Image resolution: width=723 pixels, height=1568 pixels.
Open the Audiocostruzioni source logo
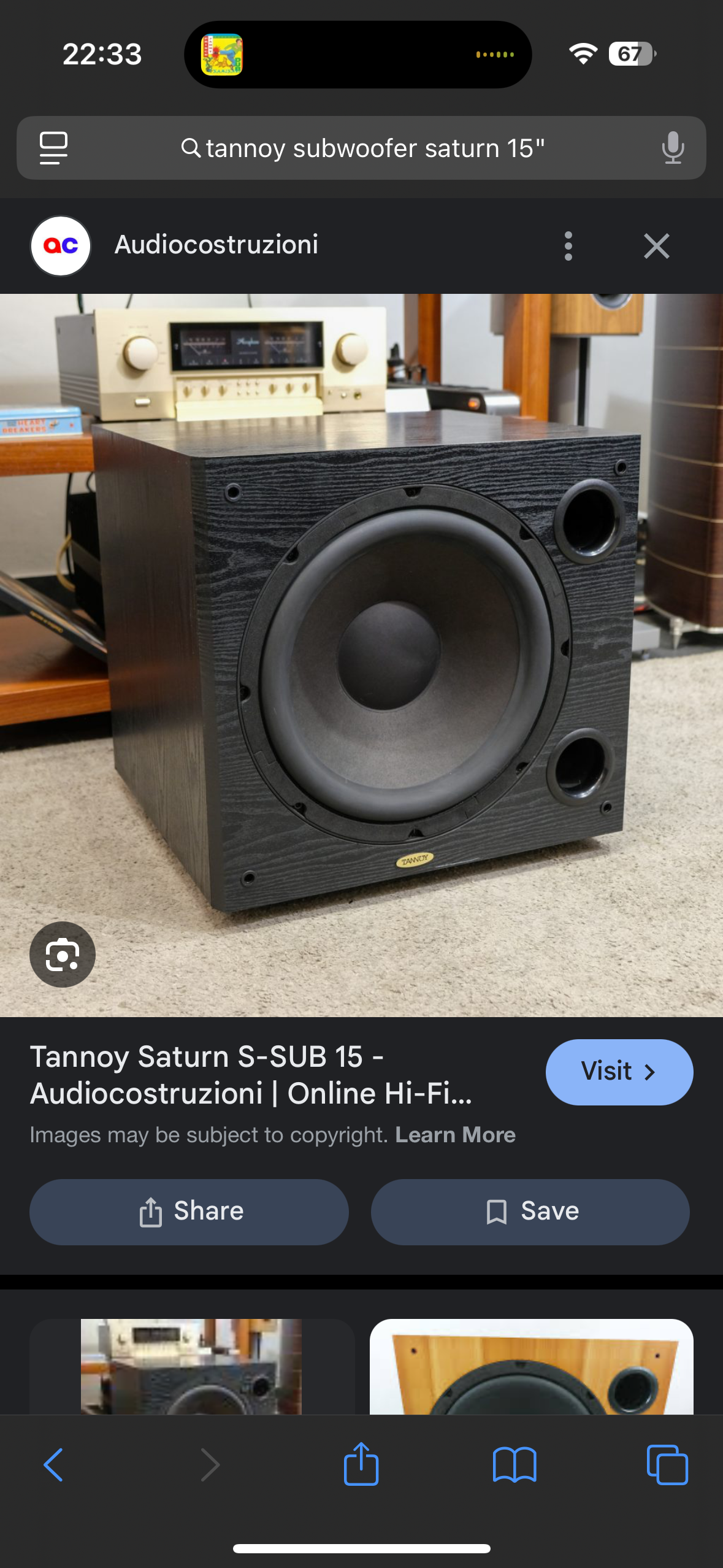pyautogui.click(x=61, y=246)
